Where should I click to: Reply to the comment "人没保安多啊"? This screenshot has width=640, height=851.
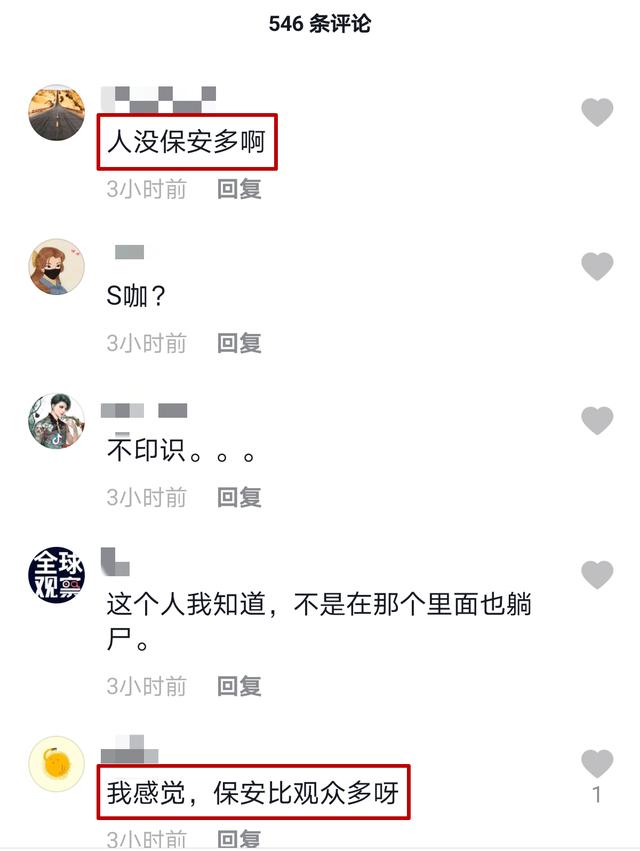(x=239, y=189)
